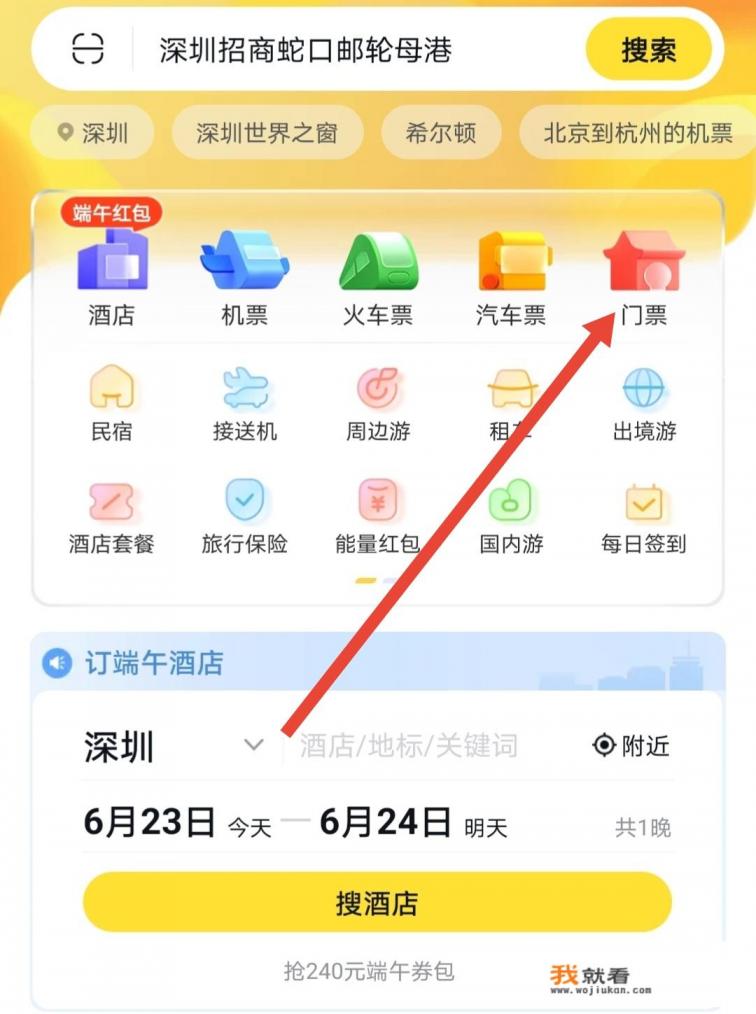The image size is (756, 1014).
Task: Tap the 搜酒店 search hotels button
Action: (376, 902)
